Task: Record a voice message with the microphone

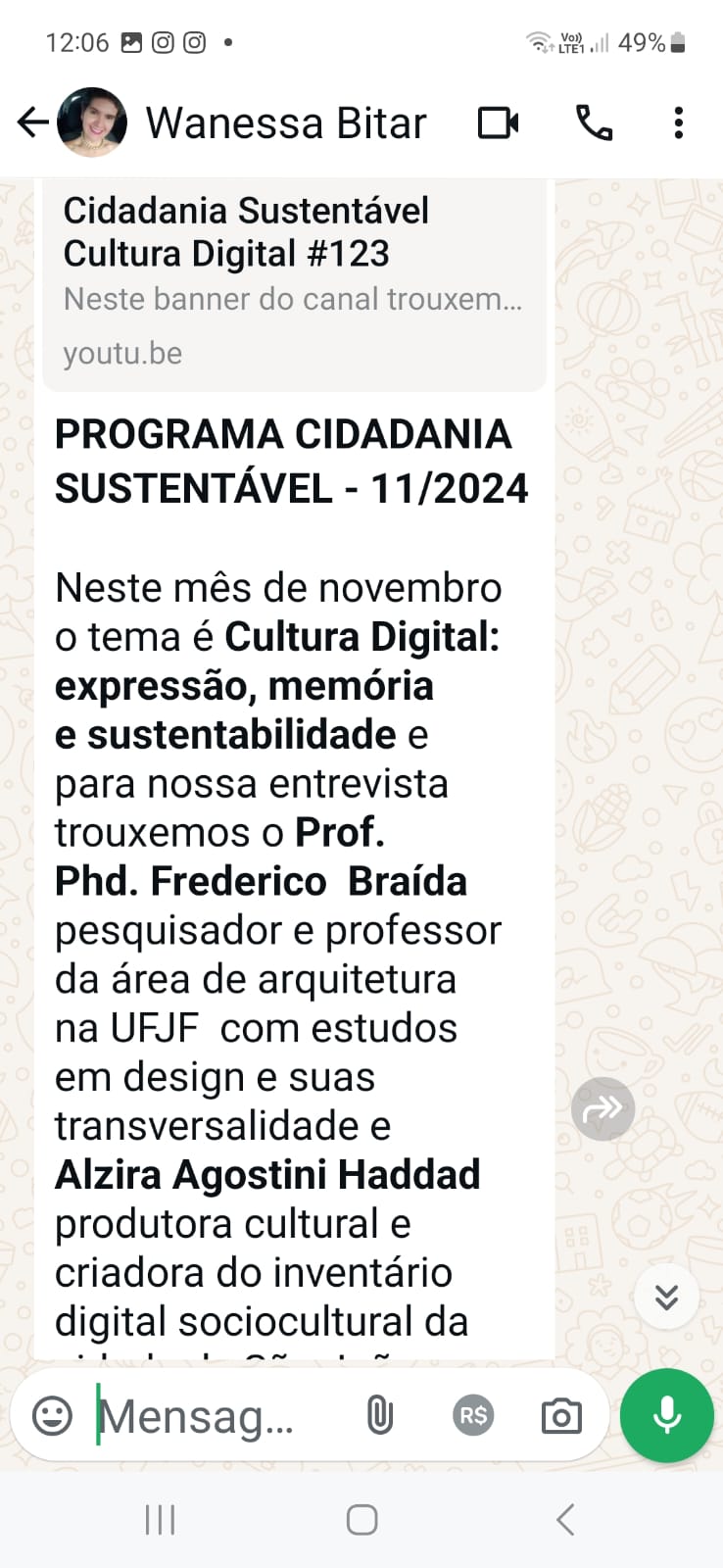Action: [667, 1415]
